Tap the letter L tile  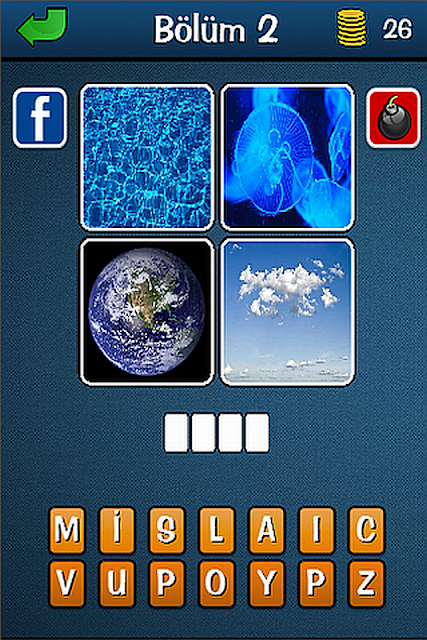pyautogui.click(x=217, y=530)
